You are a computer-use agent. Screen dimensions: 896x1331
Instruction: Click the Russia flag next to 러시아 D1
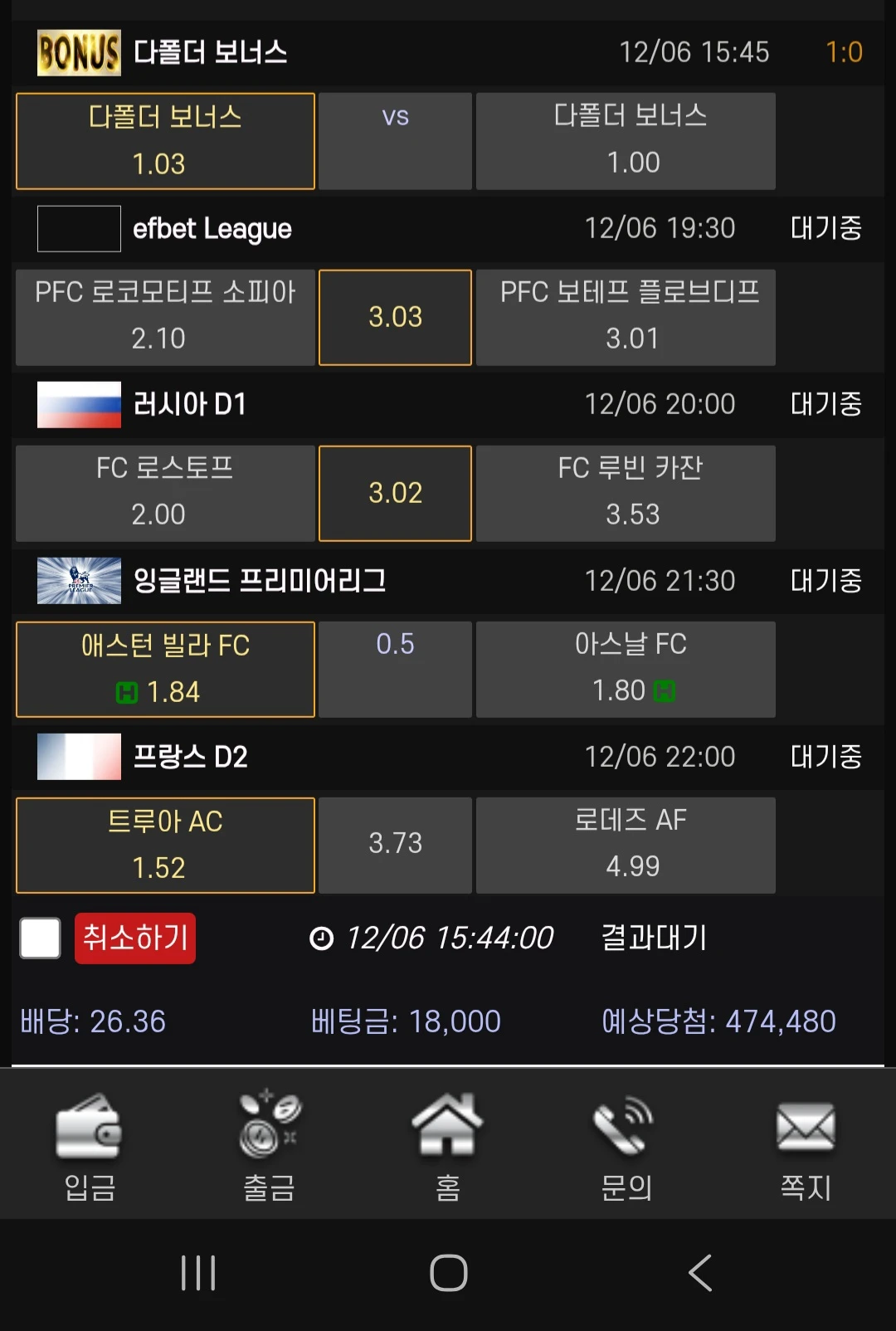click(78, 404)
